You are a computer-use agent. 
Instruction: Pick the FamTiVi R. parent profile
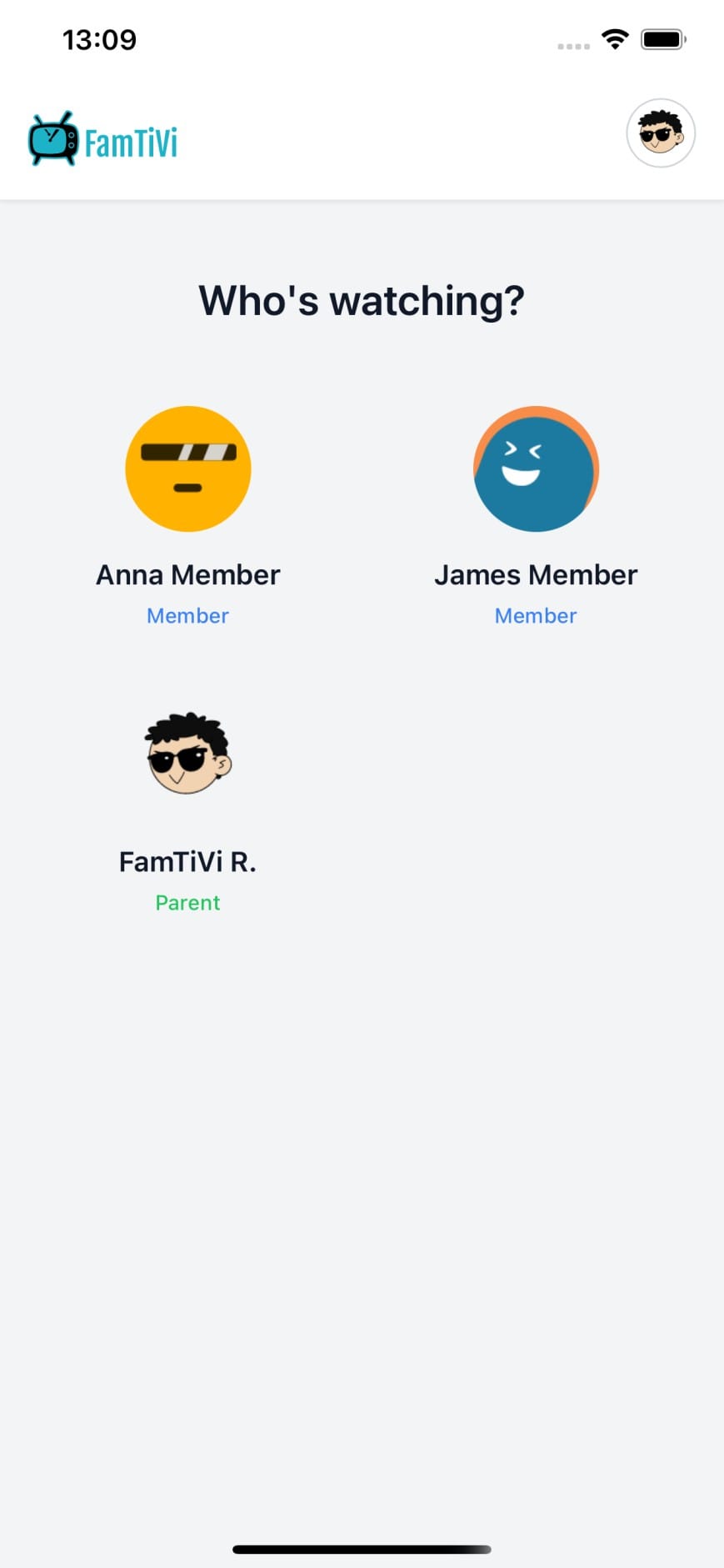(188, 754)
